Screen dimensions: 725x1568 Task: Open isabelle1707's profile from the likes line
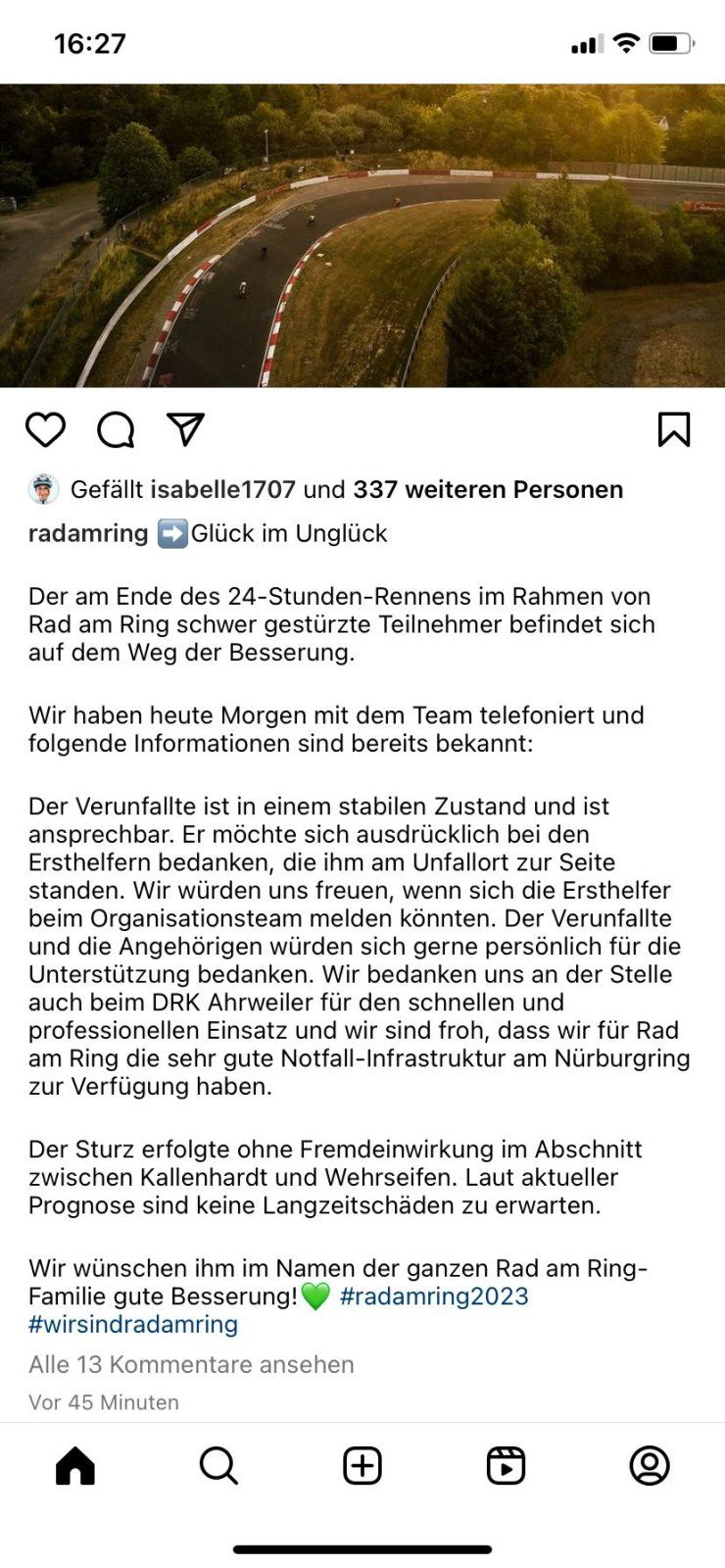coord(222,489)
